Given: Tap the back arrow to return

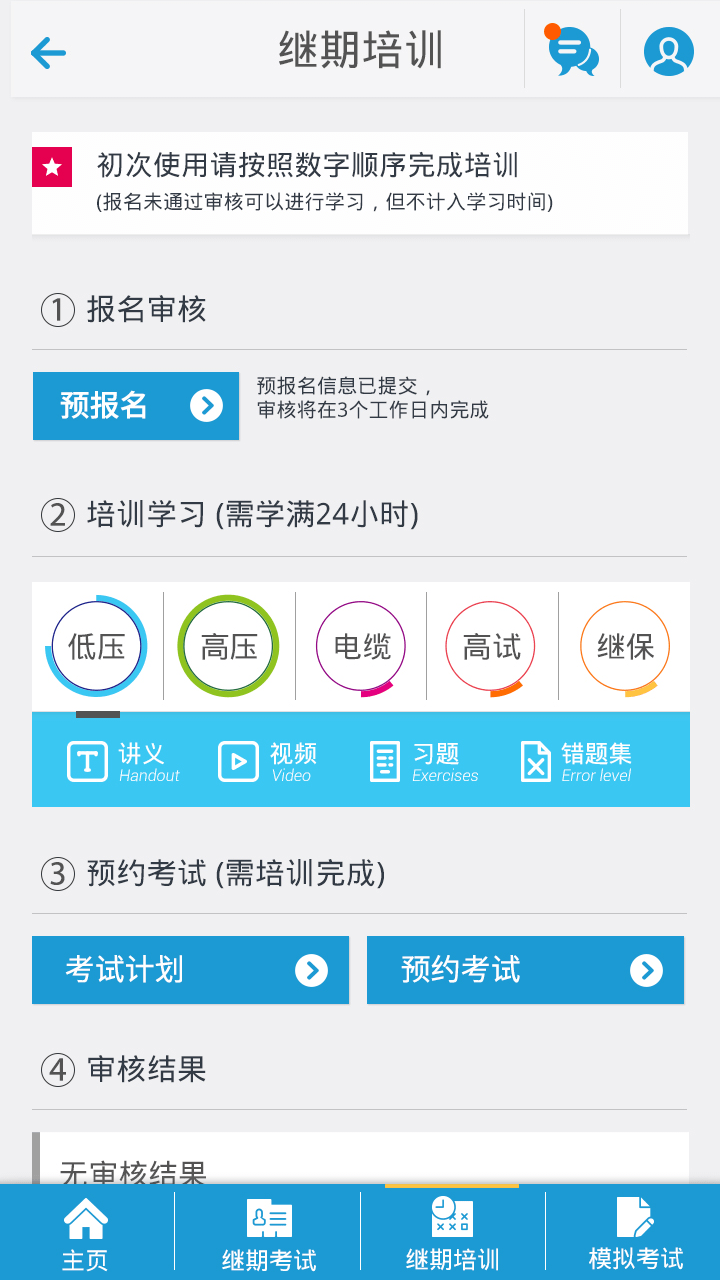Looking at the screenshot, I should 47,52.
